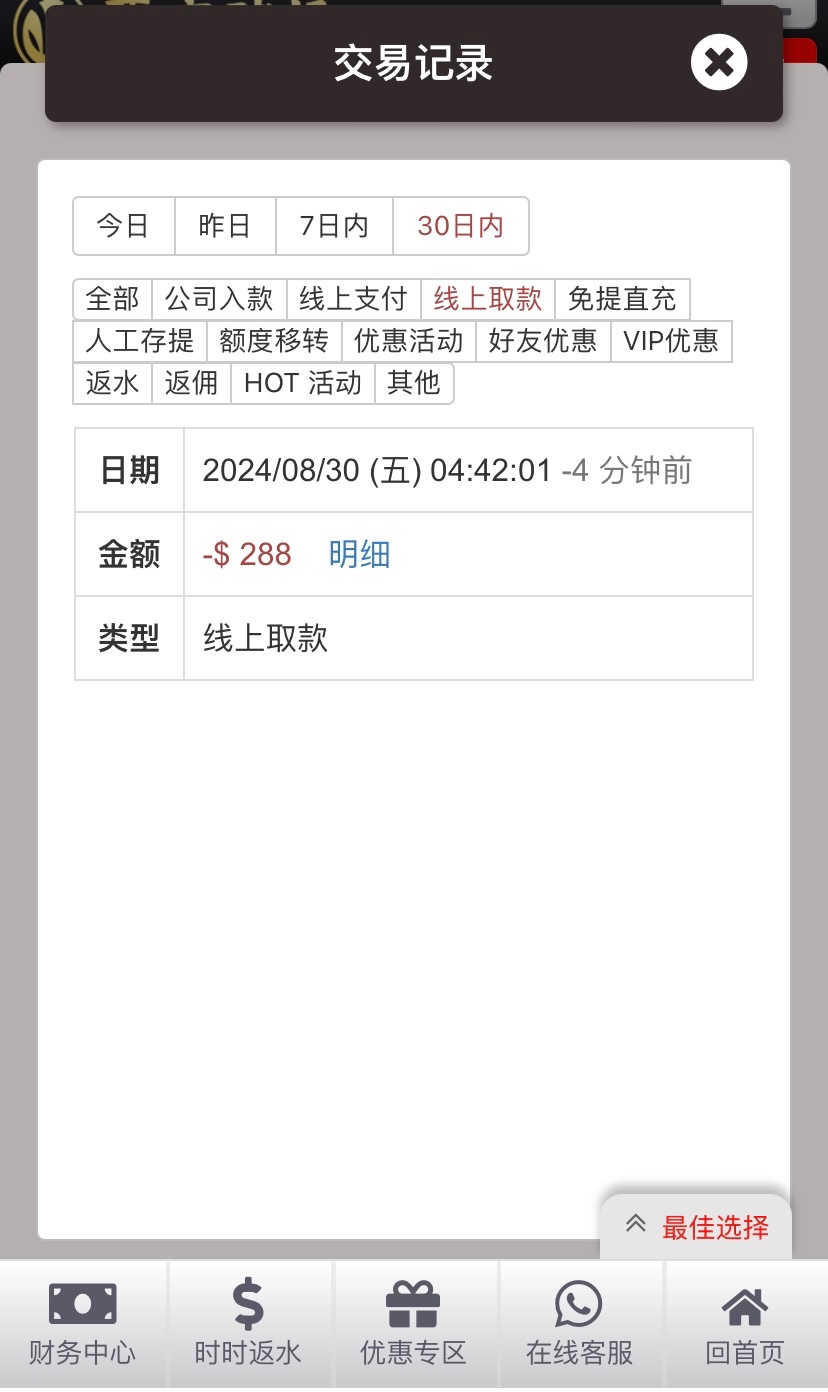Switch to 昨日 records
The image size is (828, 1392).
pyautogui.click(x=225, y=226)
